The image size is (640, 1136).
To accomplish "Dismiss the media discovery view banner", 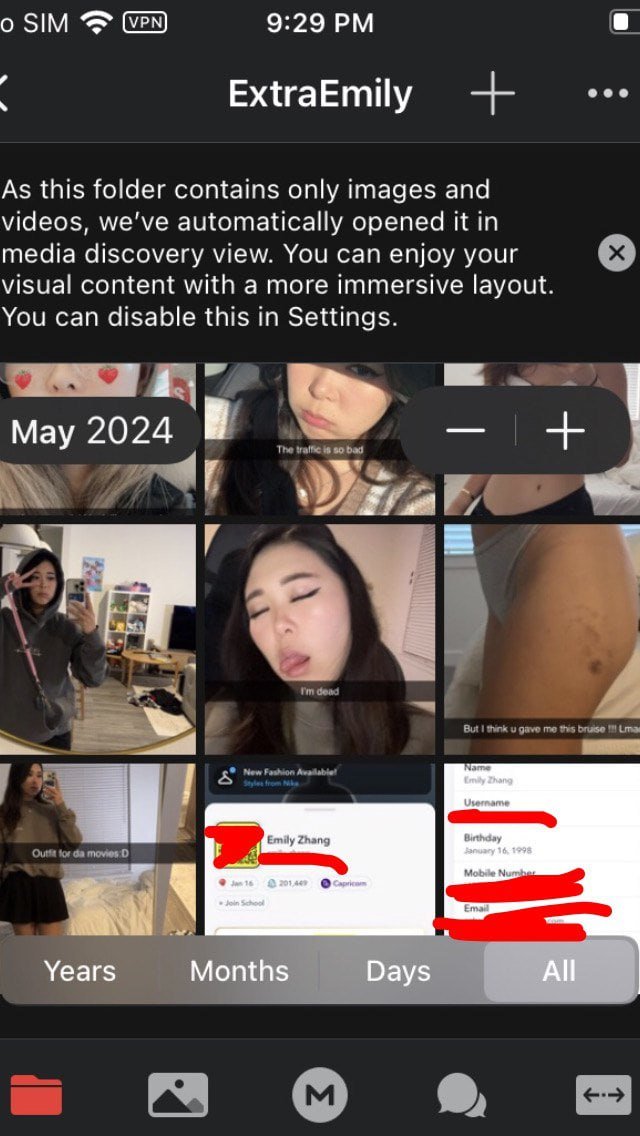I will click(x=616, y=253).
